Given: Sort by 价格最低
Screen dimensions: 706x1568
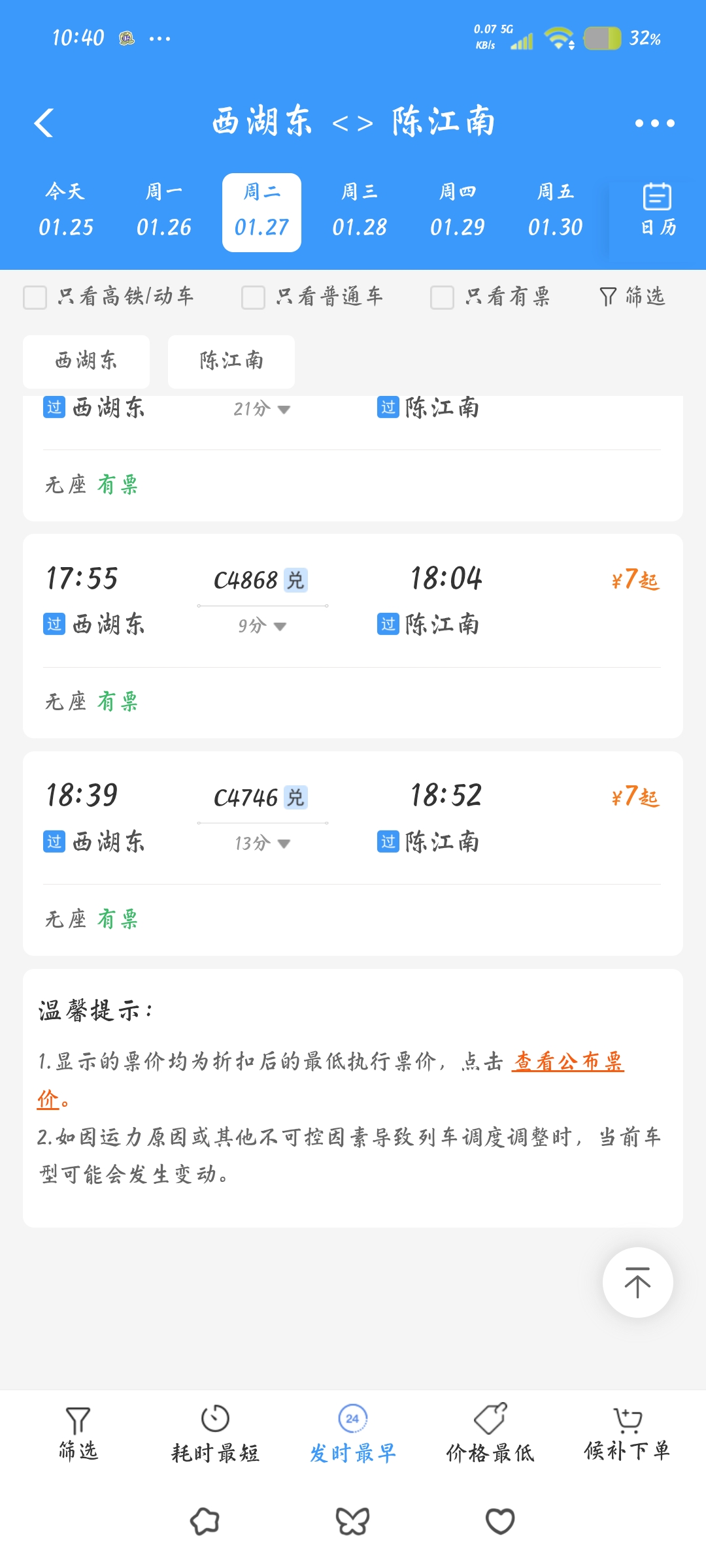Looking at the screenshot, I should coord(490,1434).
